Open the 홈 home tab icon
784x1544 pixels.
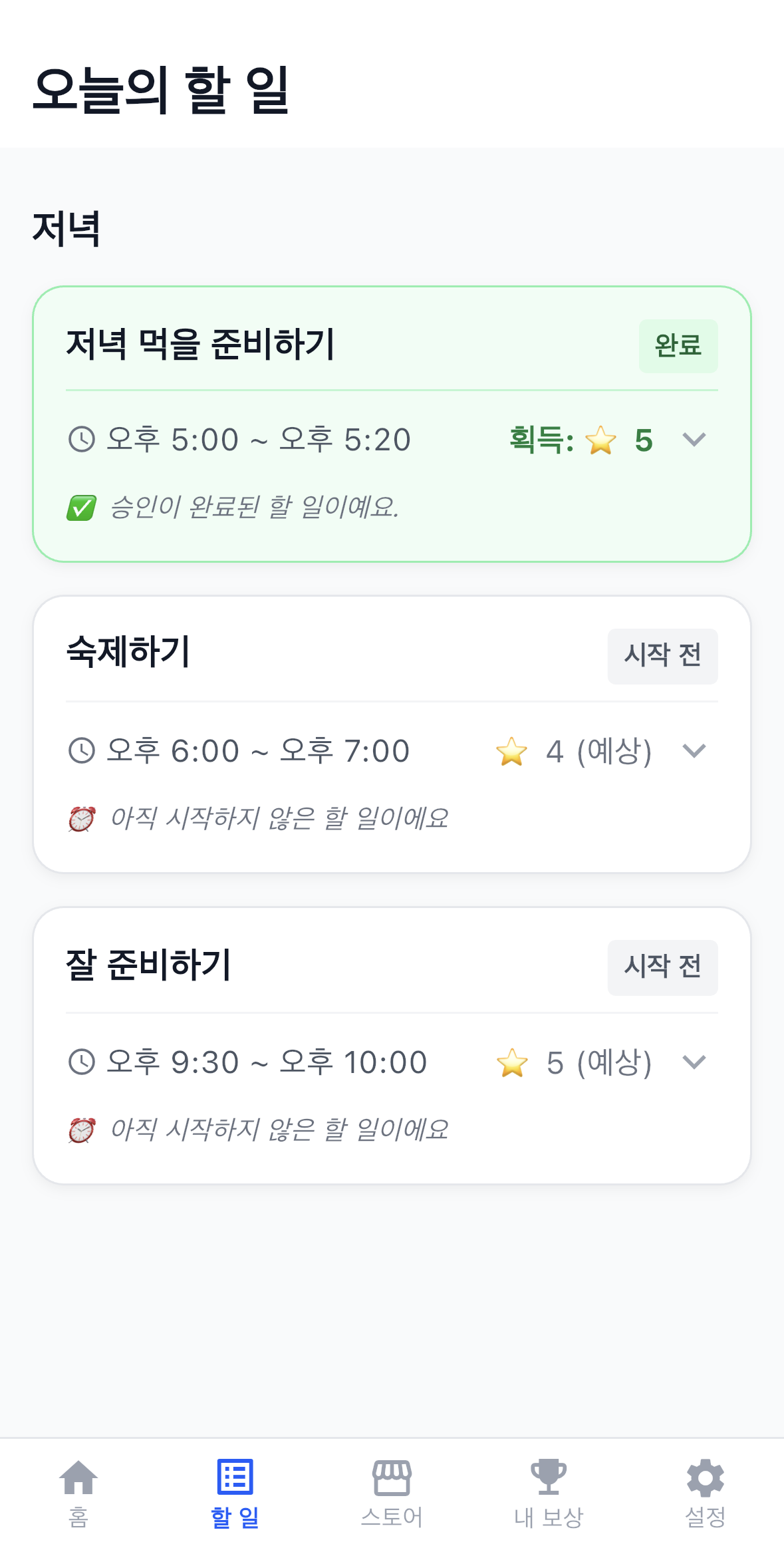click(x=78, y=1482)
